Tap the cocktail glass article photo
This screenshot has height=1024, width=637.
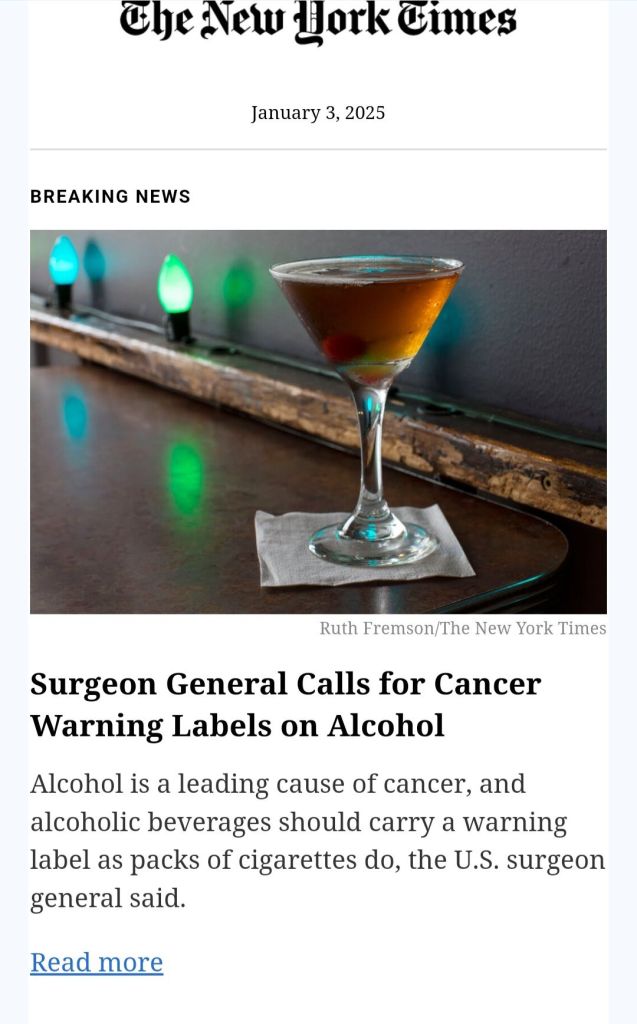pyautogui.click(x=318, y=421)
